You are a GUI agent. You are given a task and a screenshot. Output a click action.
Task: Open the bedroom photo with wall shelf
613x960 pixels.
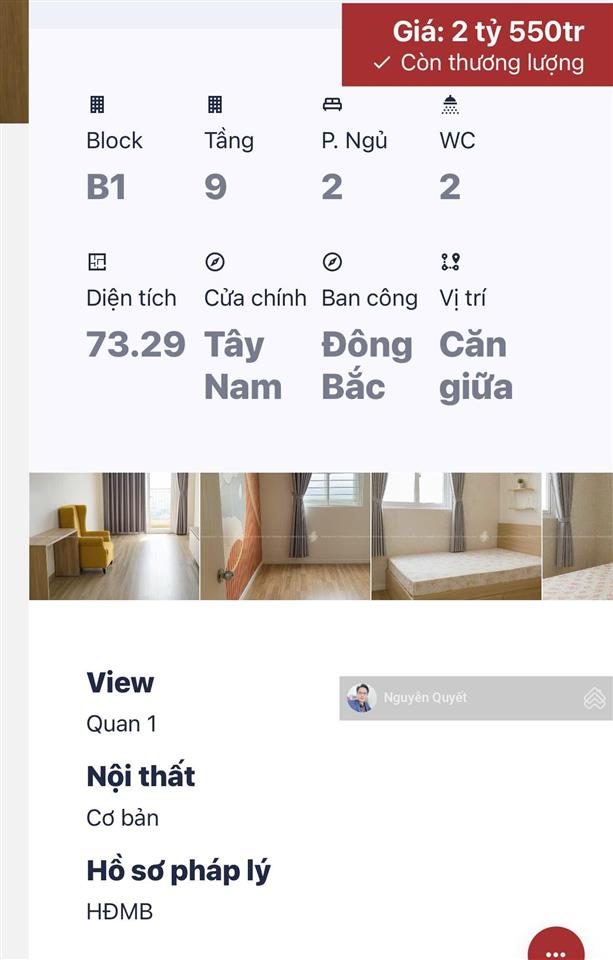456,536
